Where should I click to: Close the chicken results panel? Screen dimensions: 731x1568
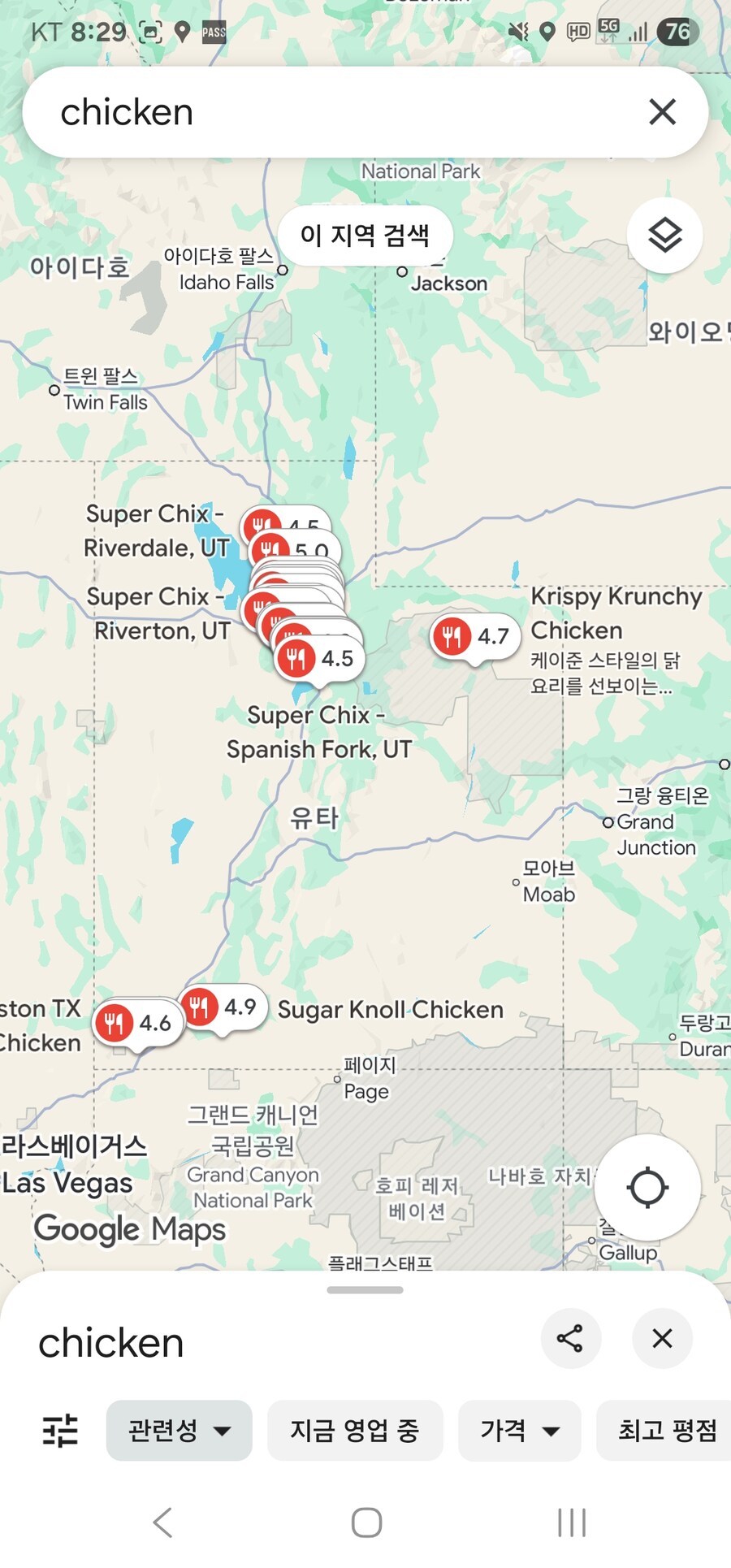point(662,1338)
